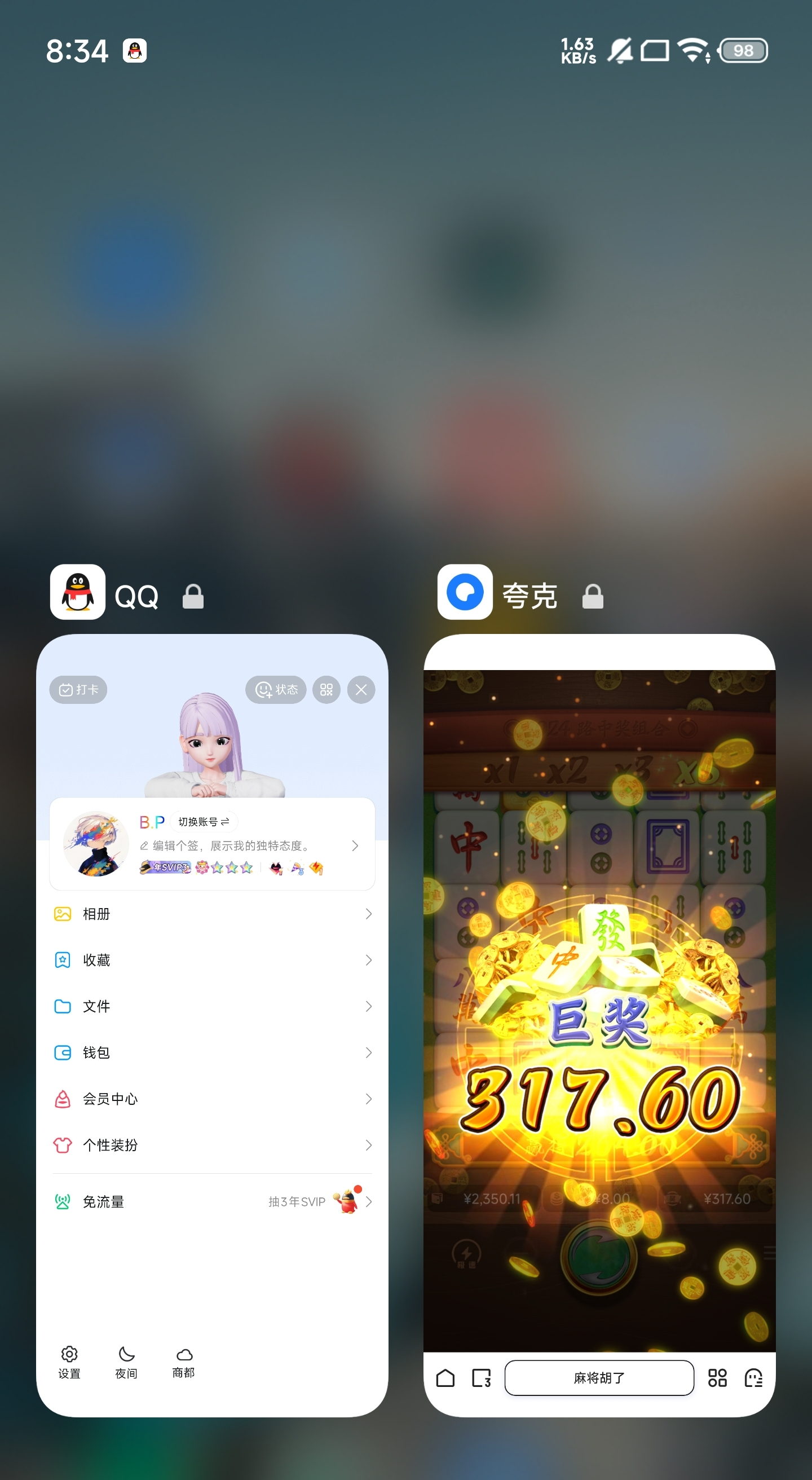The height and width of the screenshot is (1480, 812).
Task: Open the QQ app preview card
Action: coord(212,1024)
